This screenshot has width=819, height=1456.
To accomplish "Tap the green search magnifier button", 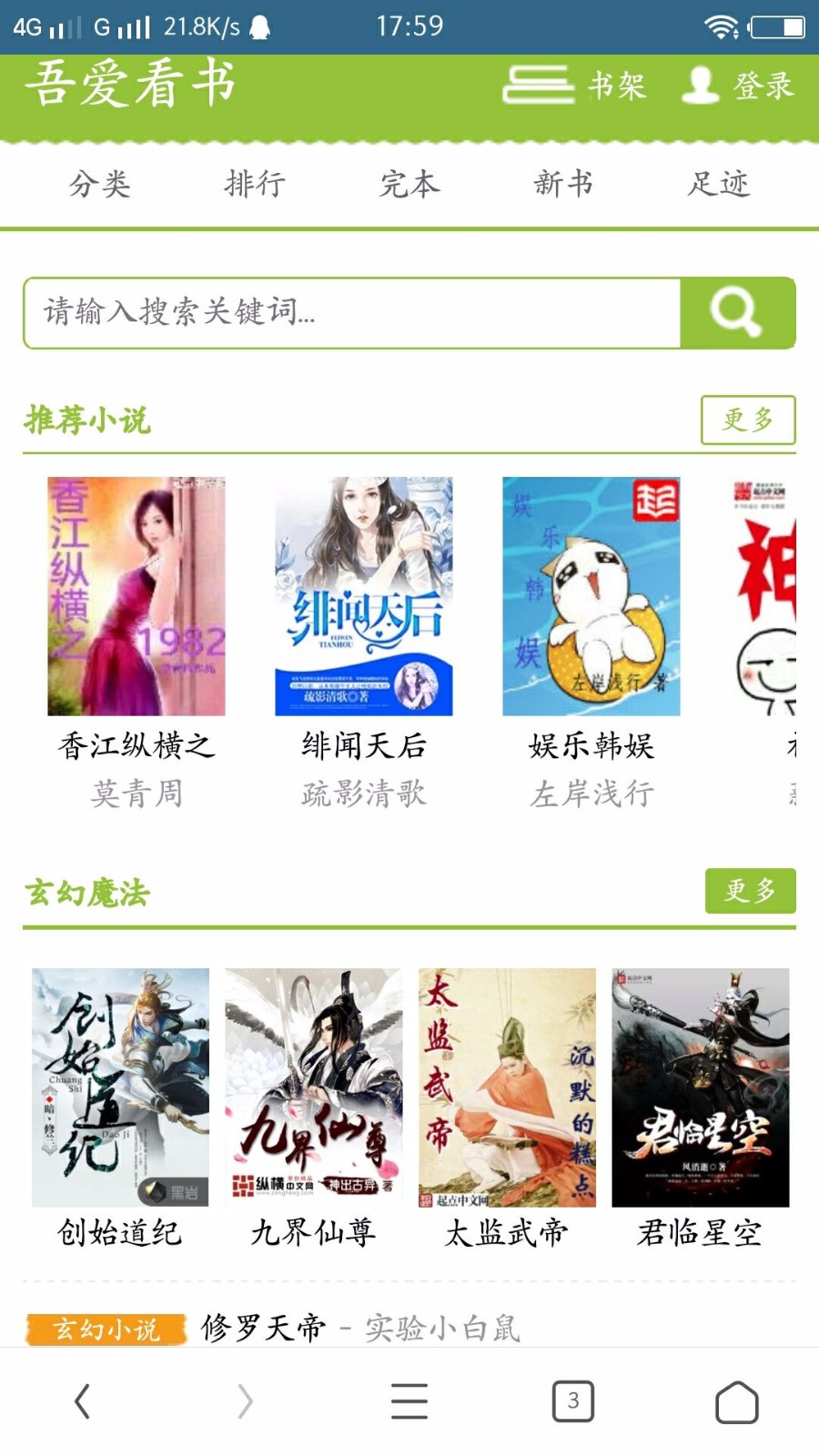I will click(x=737, y=313).
